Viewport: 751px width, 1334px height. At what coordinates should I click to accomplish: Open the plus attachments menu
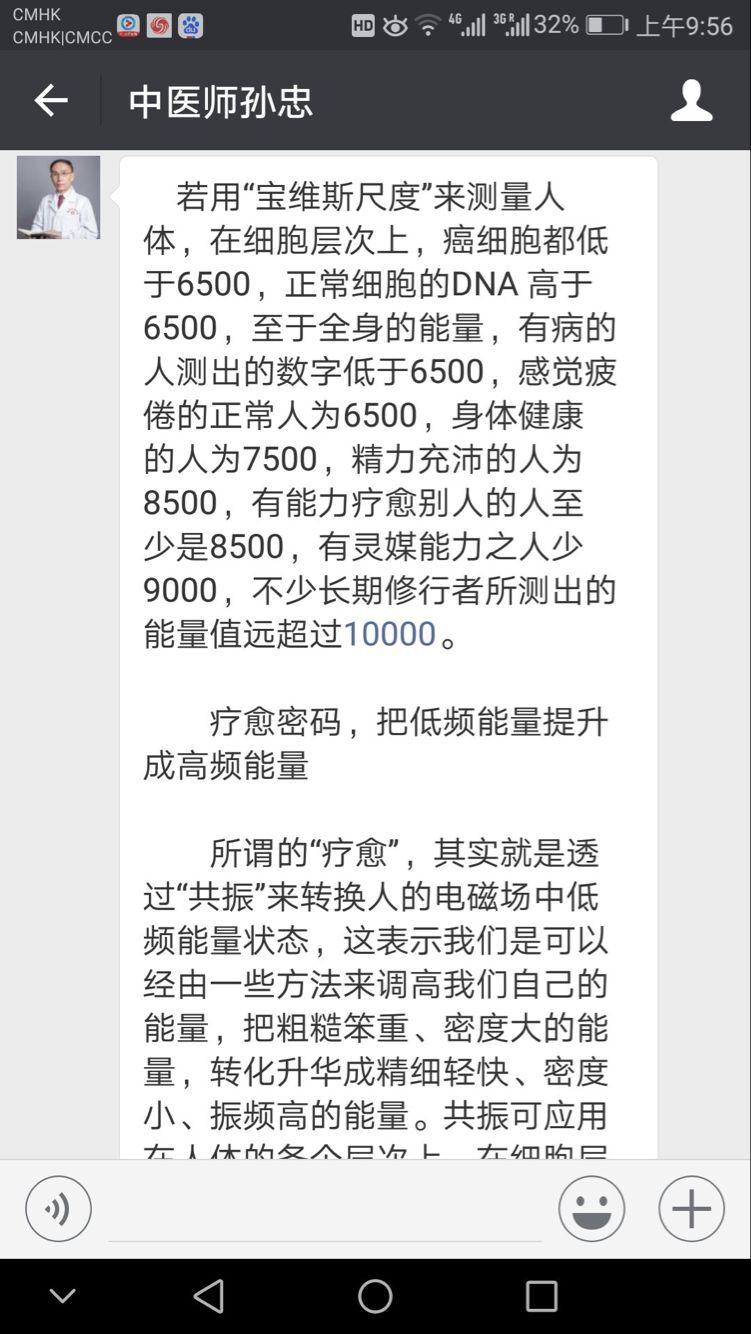coord(691,1208)
